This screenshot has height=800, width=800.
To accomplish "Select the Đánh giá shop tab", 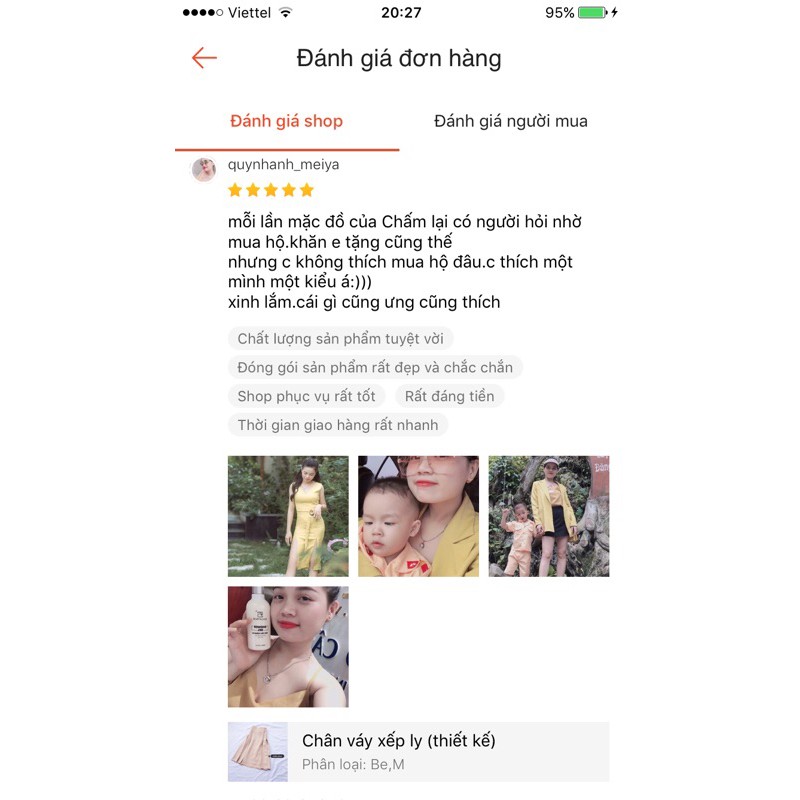I will coord(286,121).
